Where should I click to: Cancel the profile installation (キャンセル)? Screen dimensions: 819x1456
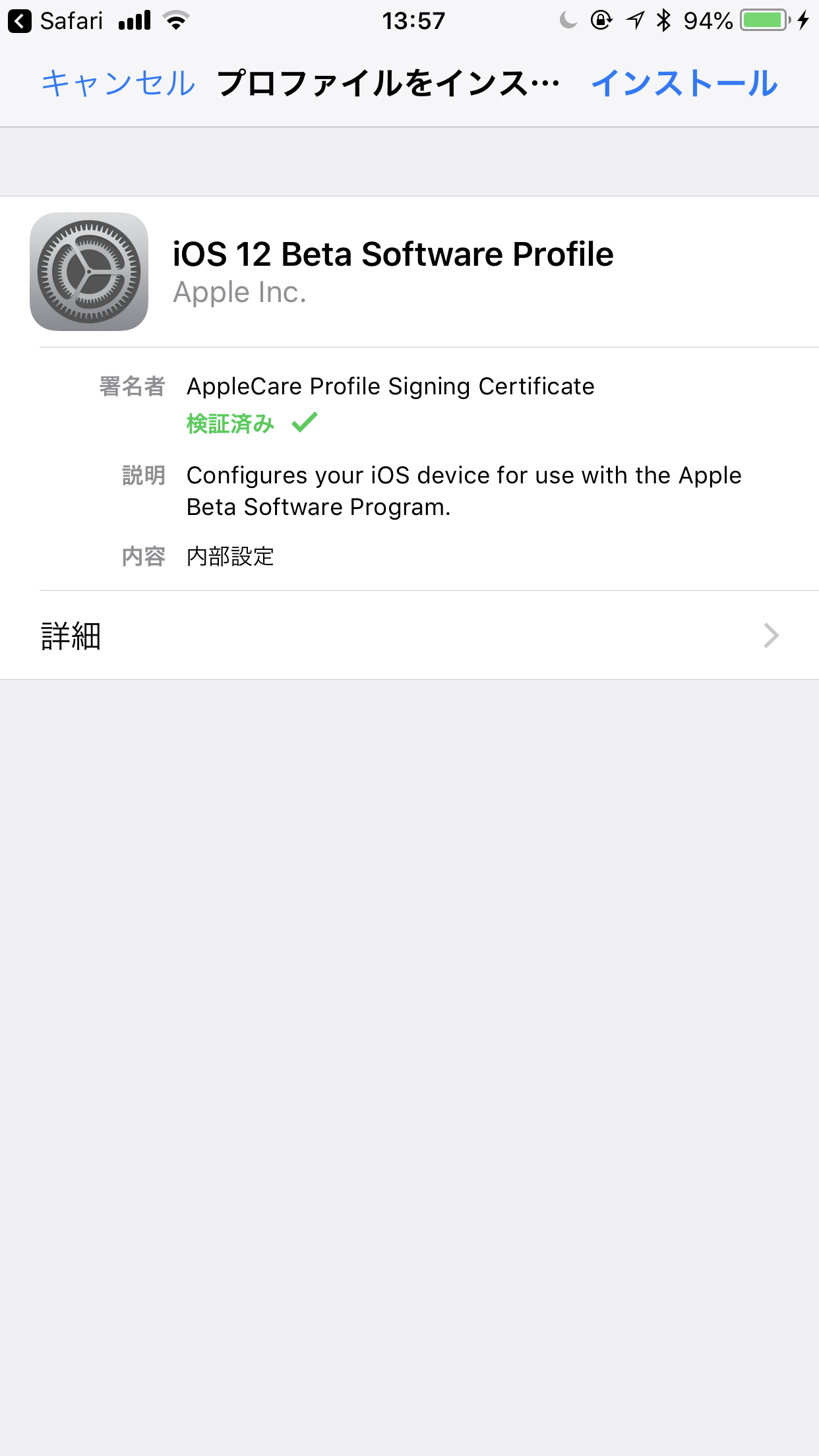(118, 84)
